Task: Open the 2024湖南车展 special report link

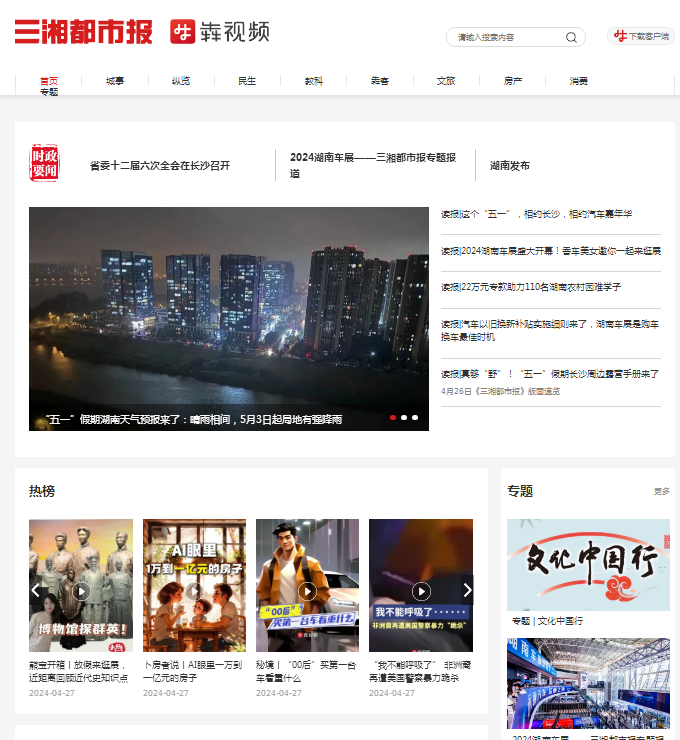Action: 372,165
